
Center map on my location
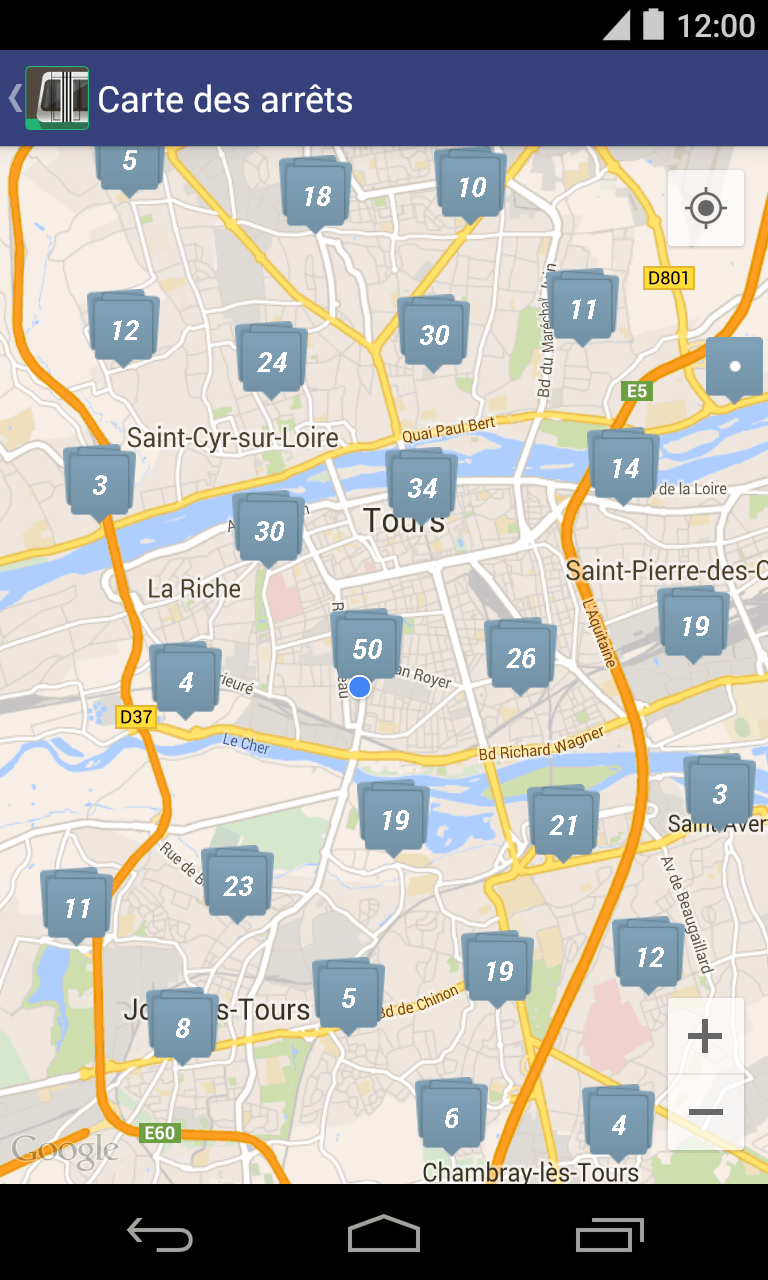(706, 208)
